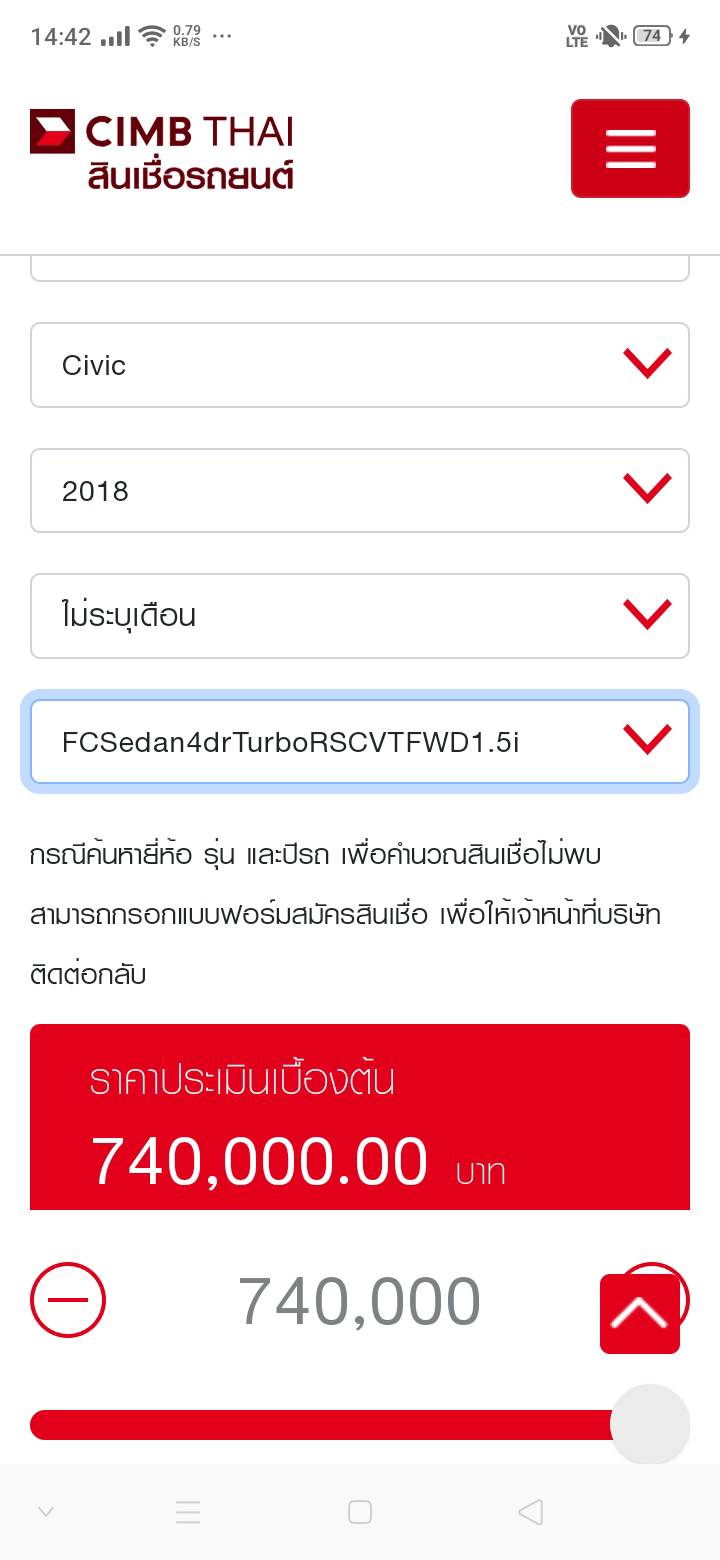The image size is (720, 1560).
Task: Change the 2018 year dropdown
Action: (x=360, y=490)
